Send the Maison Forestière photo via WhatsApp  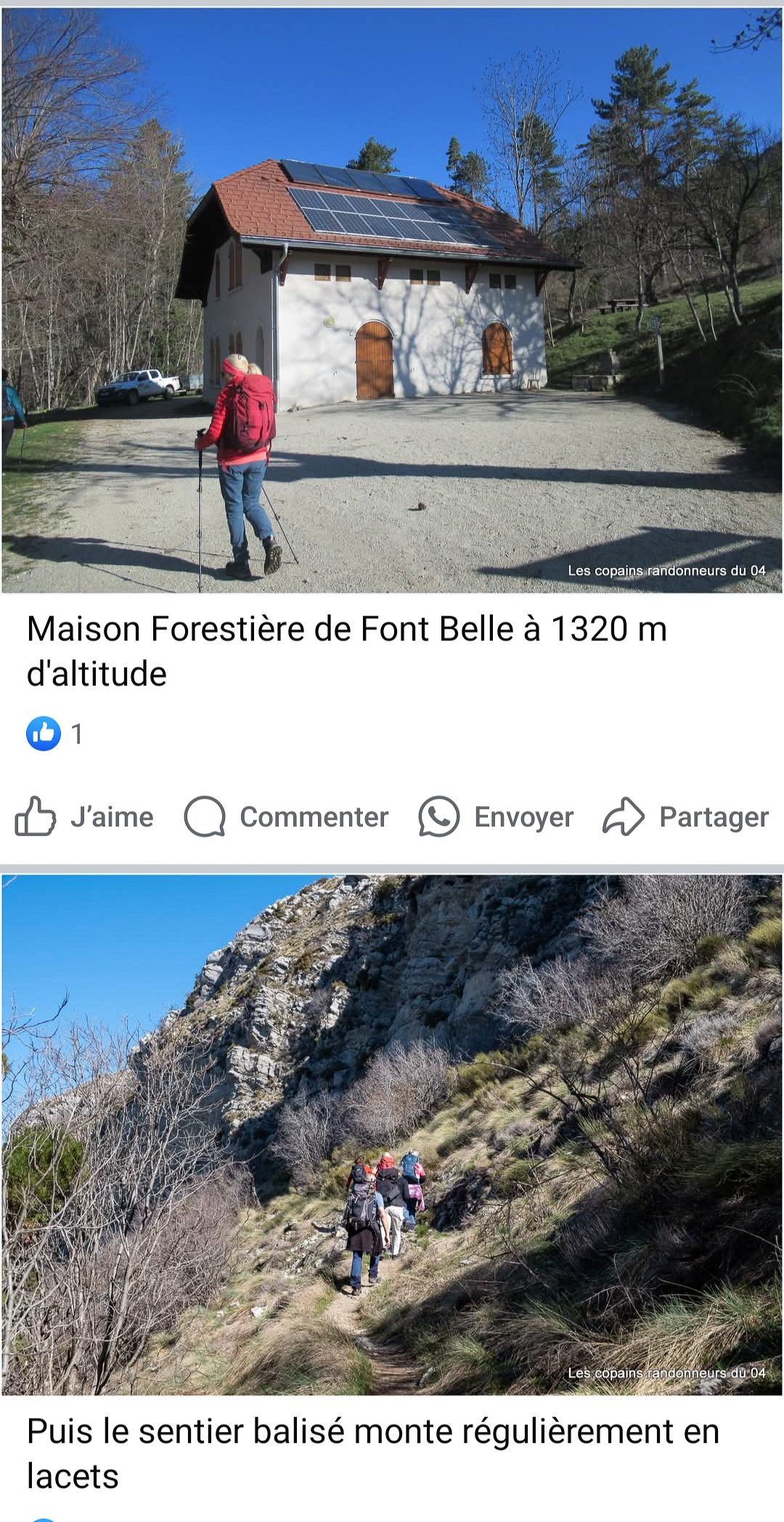click(x=497, y=817)
